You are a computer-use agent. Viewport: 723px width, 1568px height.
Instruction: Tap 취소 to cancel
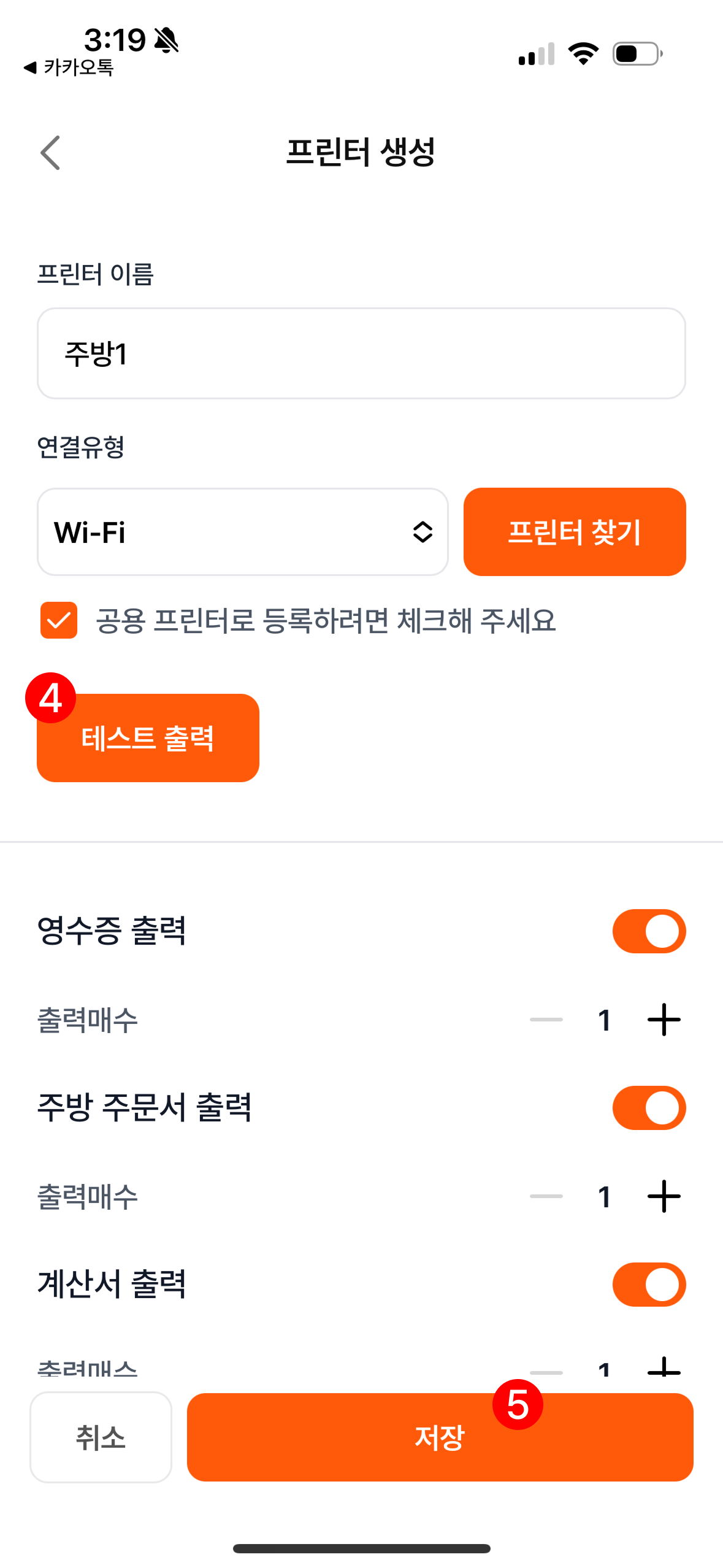point(101,1437)
